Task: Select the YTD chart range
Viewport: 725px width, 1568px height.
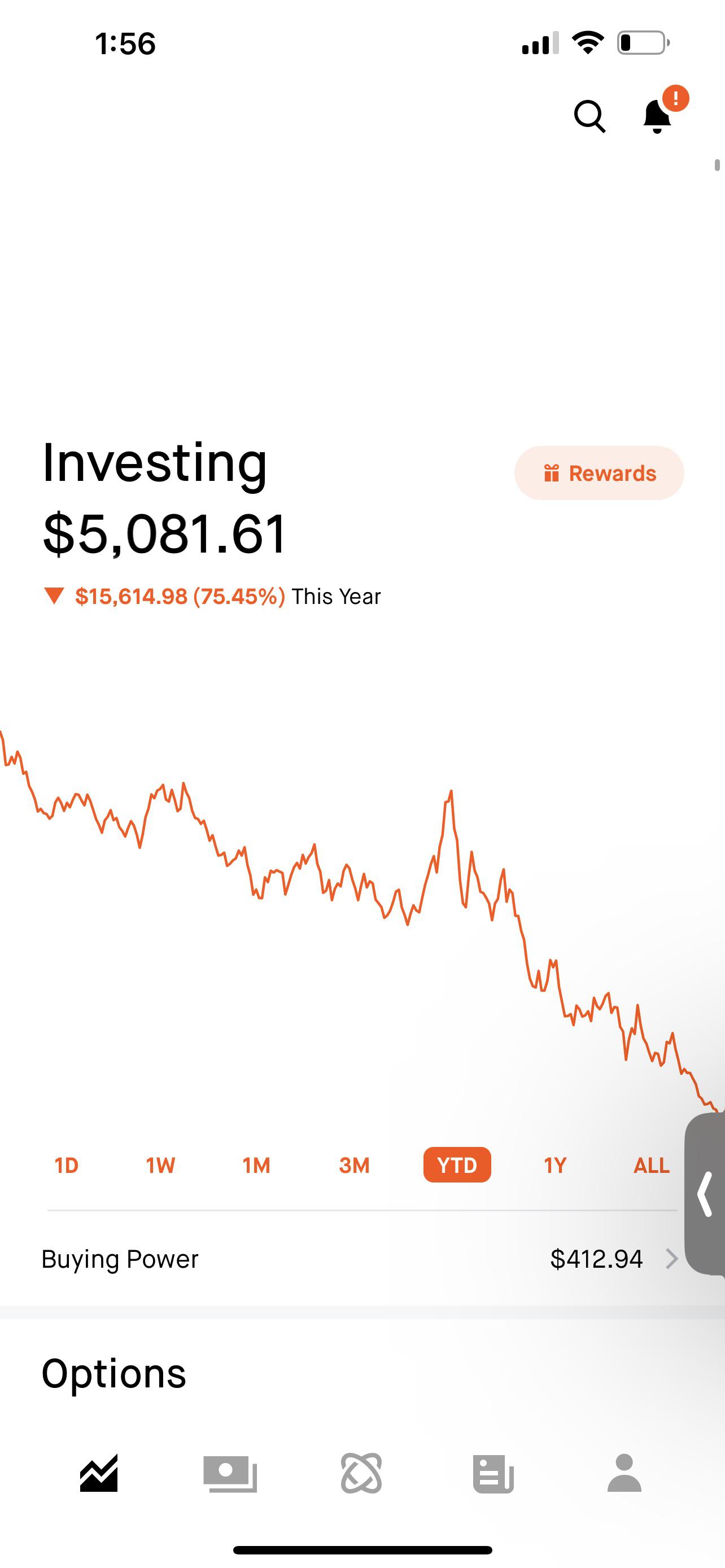Action: [457, 1165]
